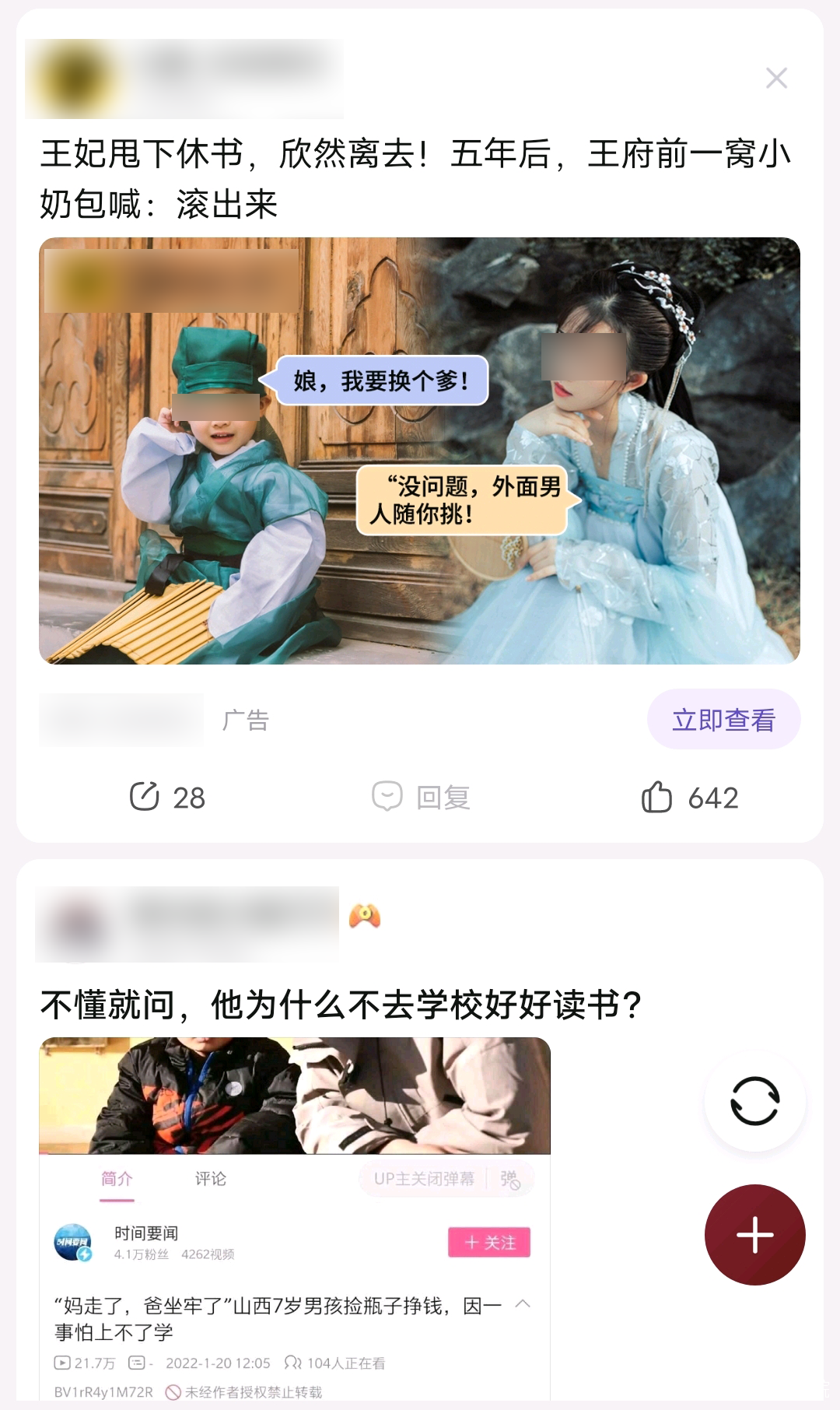This screenshot has width=840, height=1410.
Task: Open the 王妃甩下休书 ad image
Action: pyautogui.click(x=419, y=451)
